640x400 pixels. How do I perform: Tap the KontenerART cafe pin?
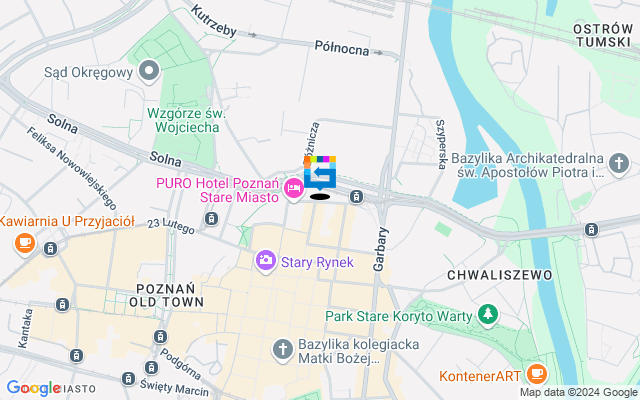(537, 374)
